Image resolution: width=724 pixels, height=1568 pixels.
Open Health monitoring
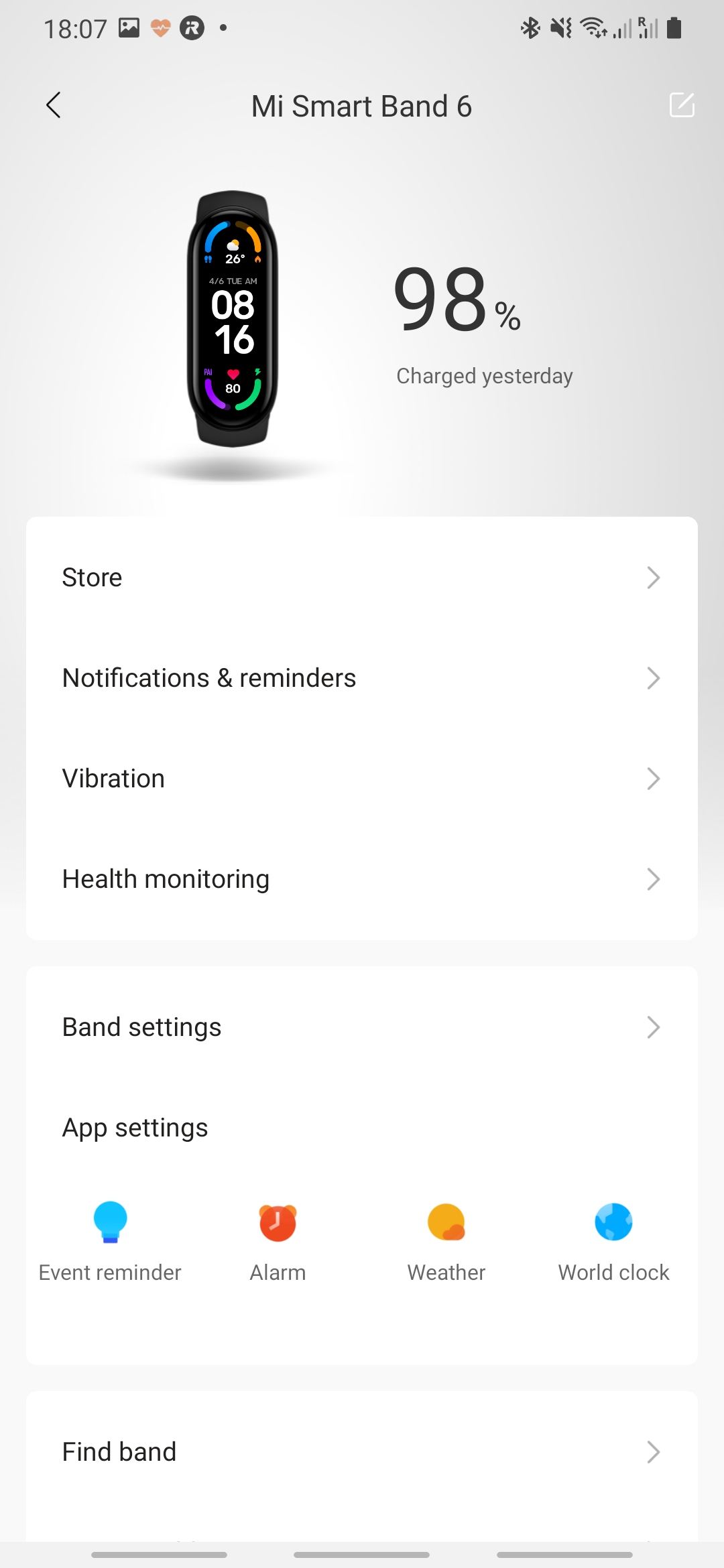pyautogui.click(x=362, y=879)
